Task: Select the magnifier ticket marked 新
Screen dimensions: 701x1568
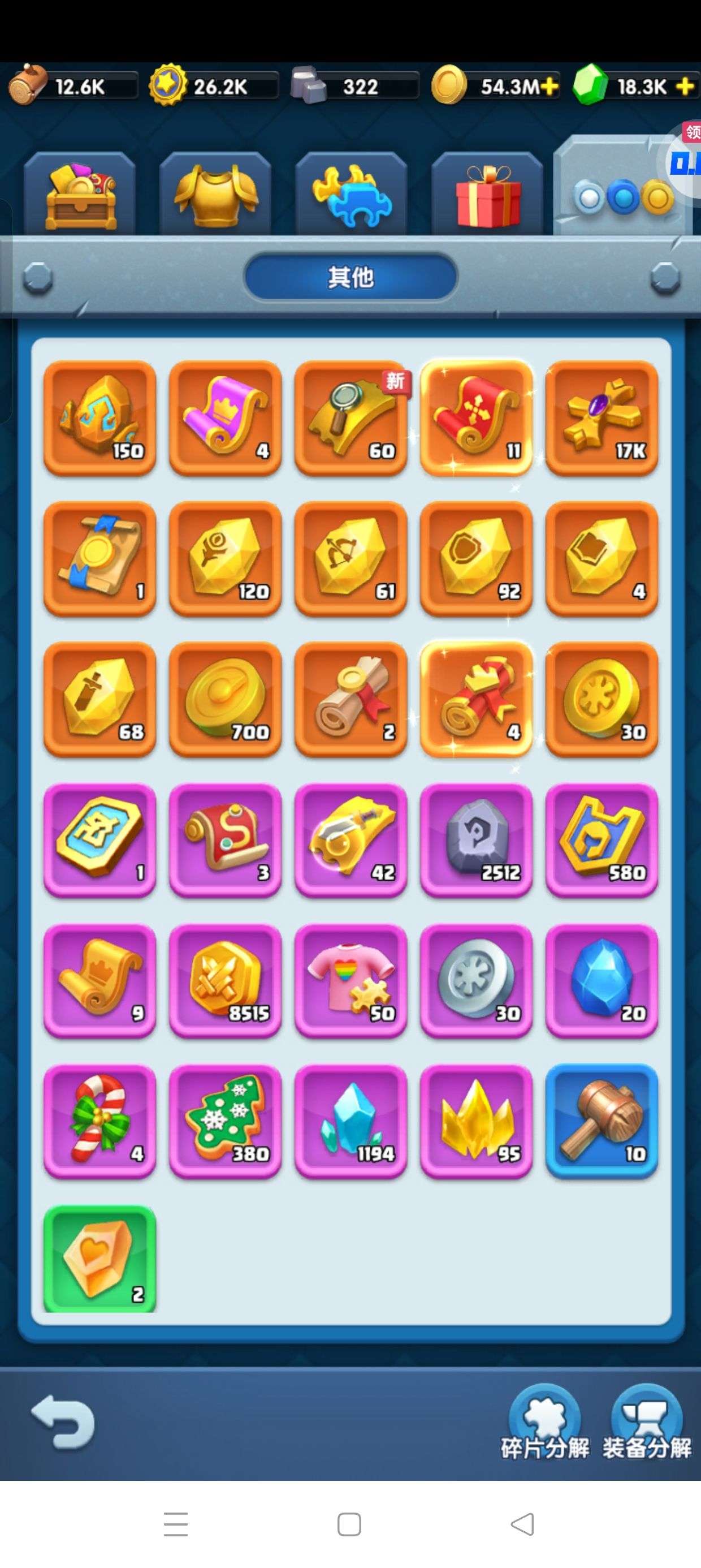Action: tap(351, 417)
